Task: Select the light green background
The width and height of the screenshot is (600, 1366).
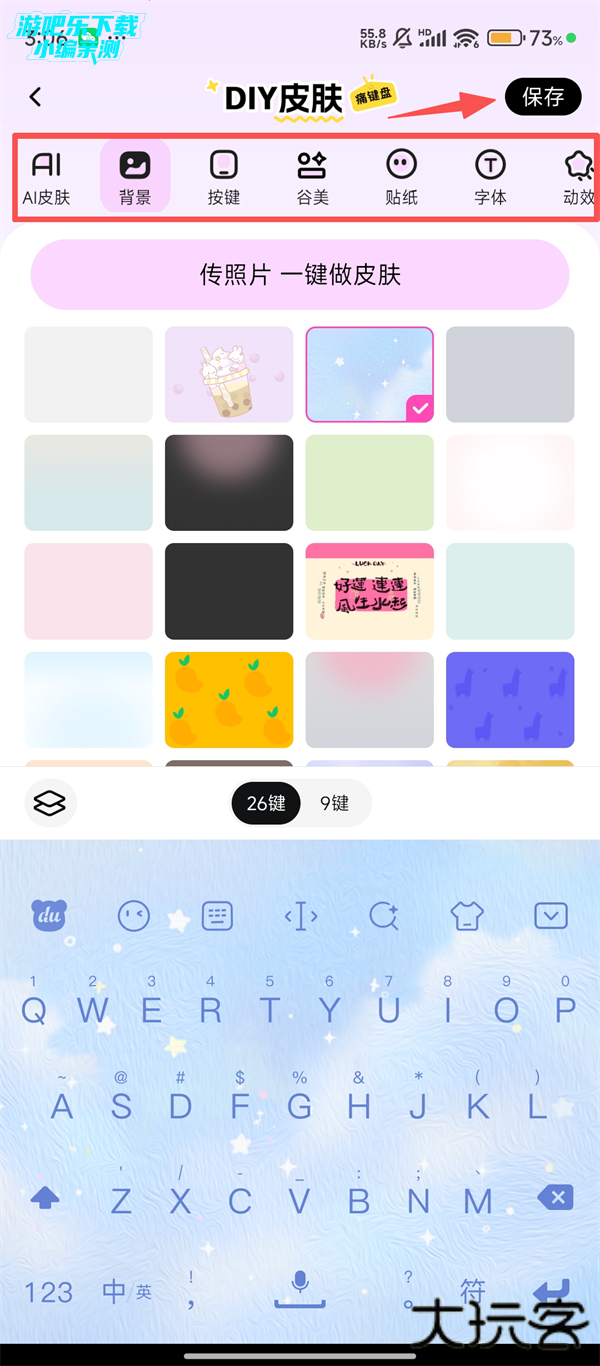Action: point(369,482)
